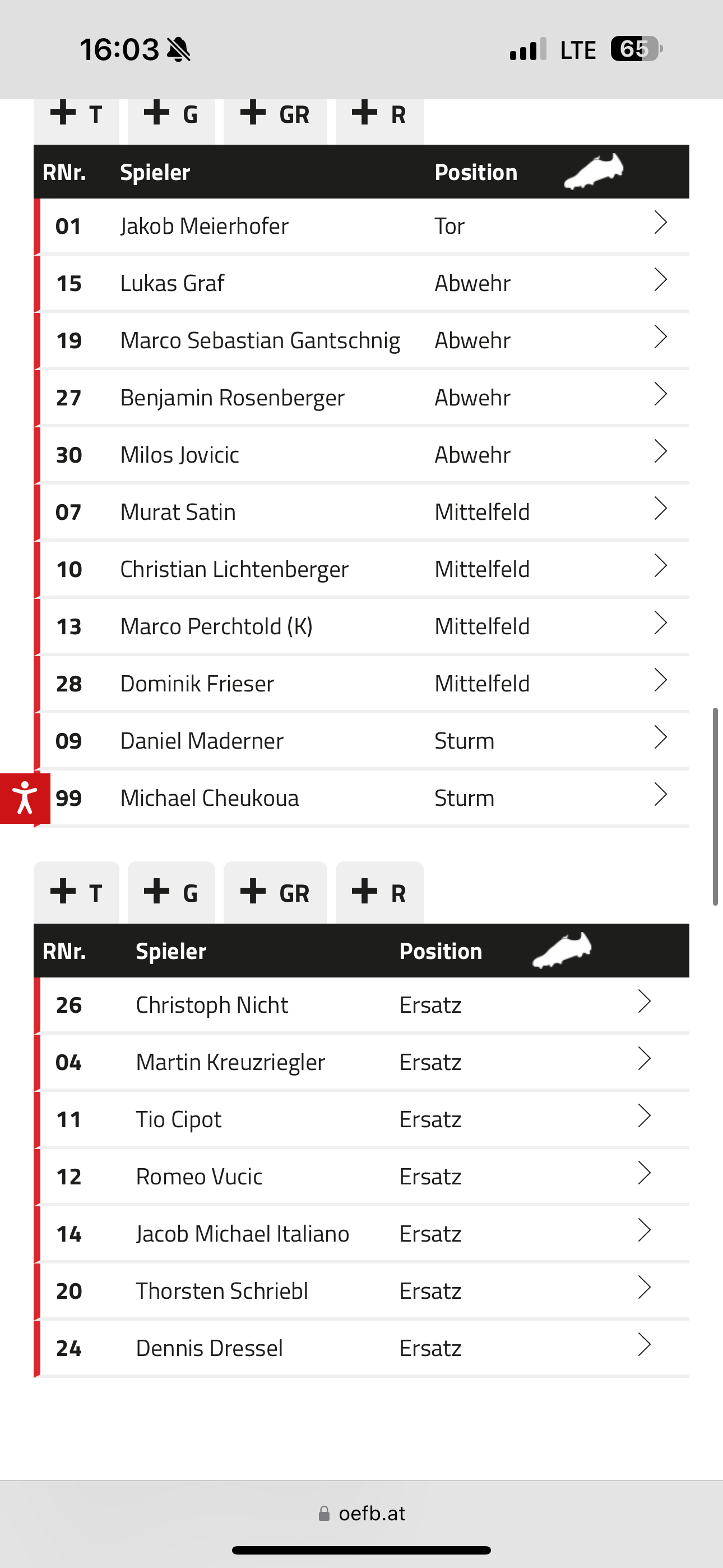Tap the oefb.at address bar

click(361, 1513)
